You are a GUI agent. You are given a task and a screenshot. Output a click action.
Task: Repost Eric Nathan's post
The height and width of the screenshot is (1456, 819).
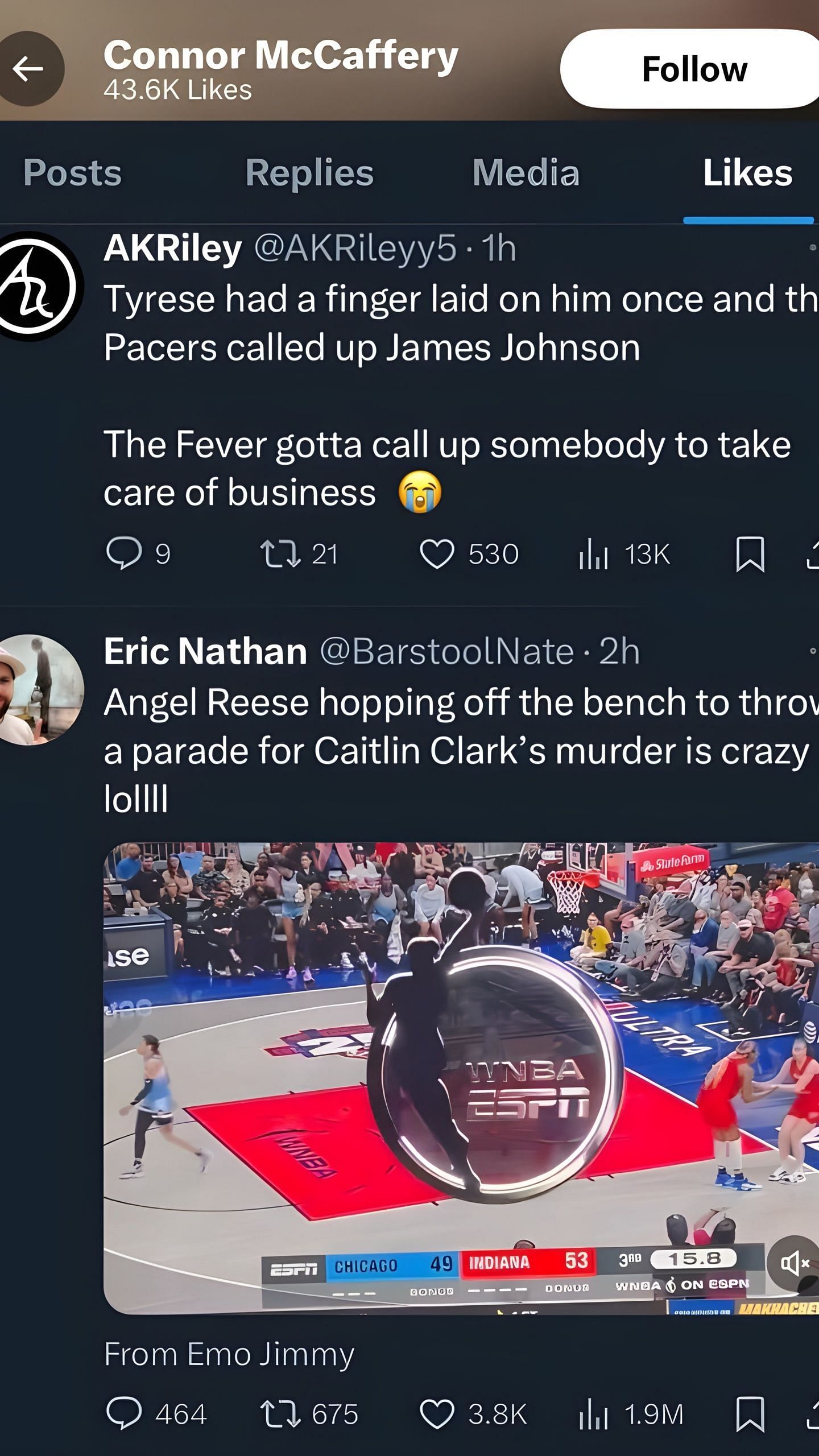coord(280,1414)
